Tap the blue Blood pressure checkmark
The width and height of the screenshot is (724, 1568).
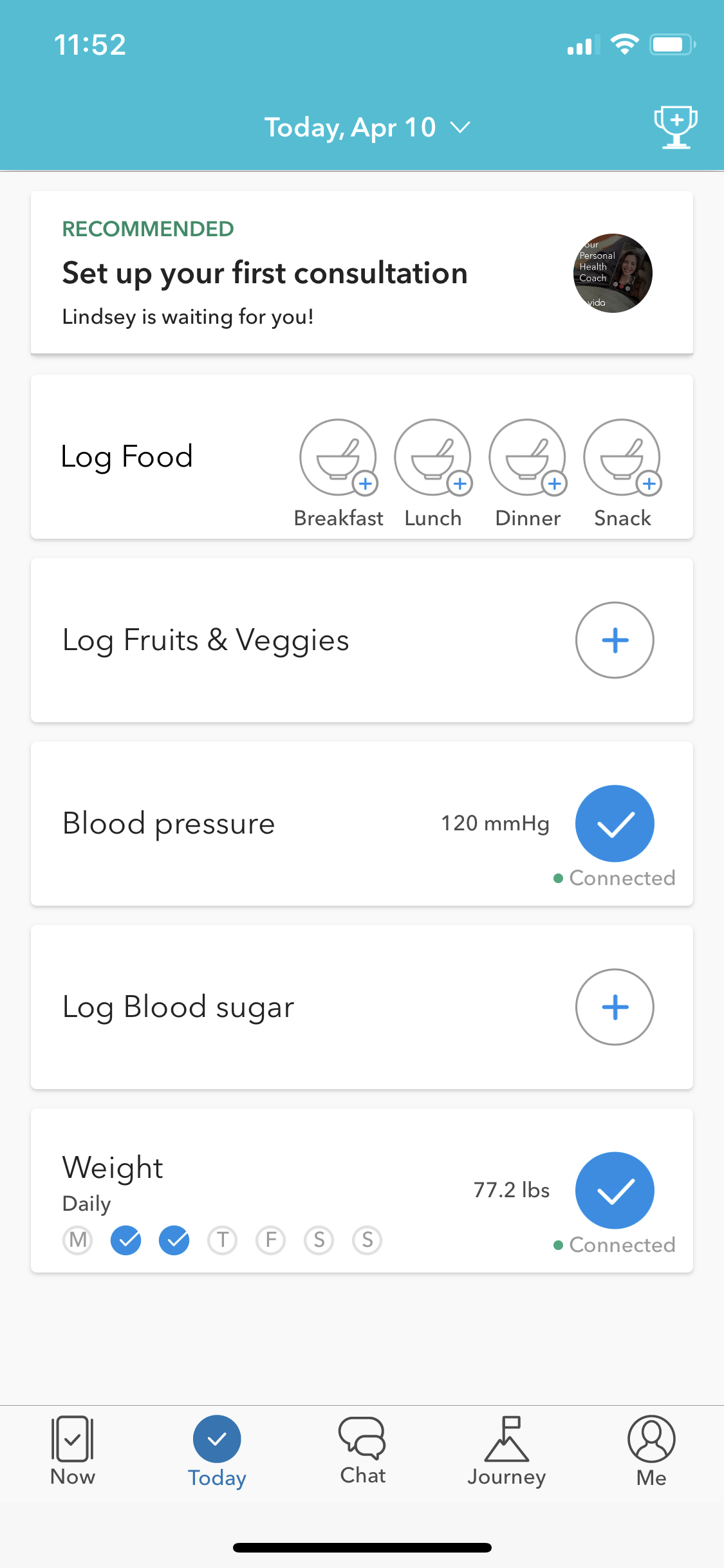[615, 824]
